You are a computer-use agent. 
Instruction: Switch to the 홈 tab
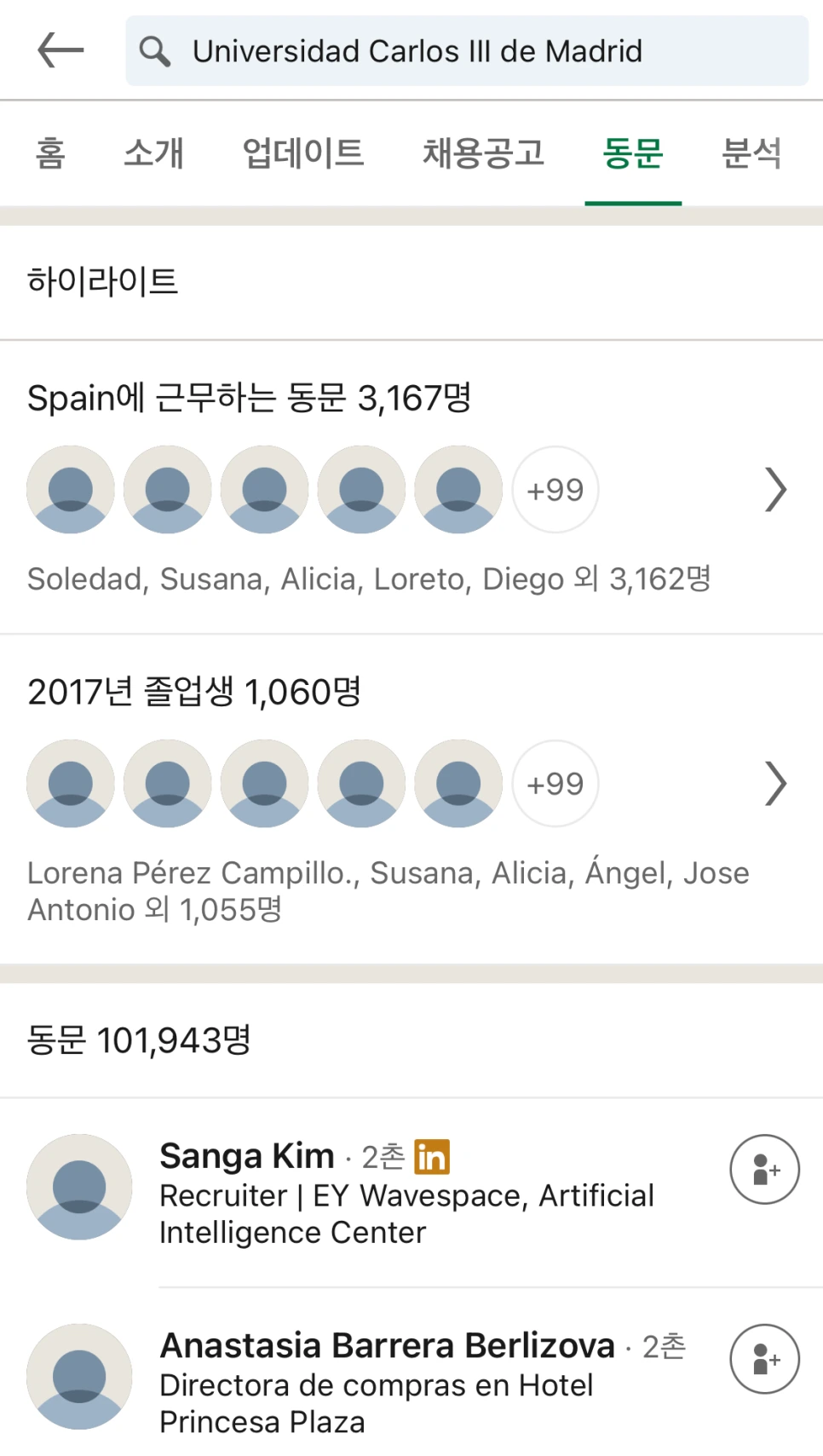point(50,154)
